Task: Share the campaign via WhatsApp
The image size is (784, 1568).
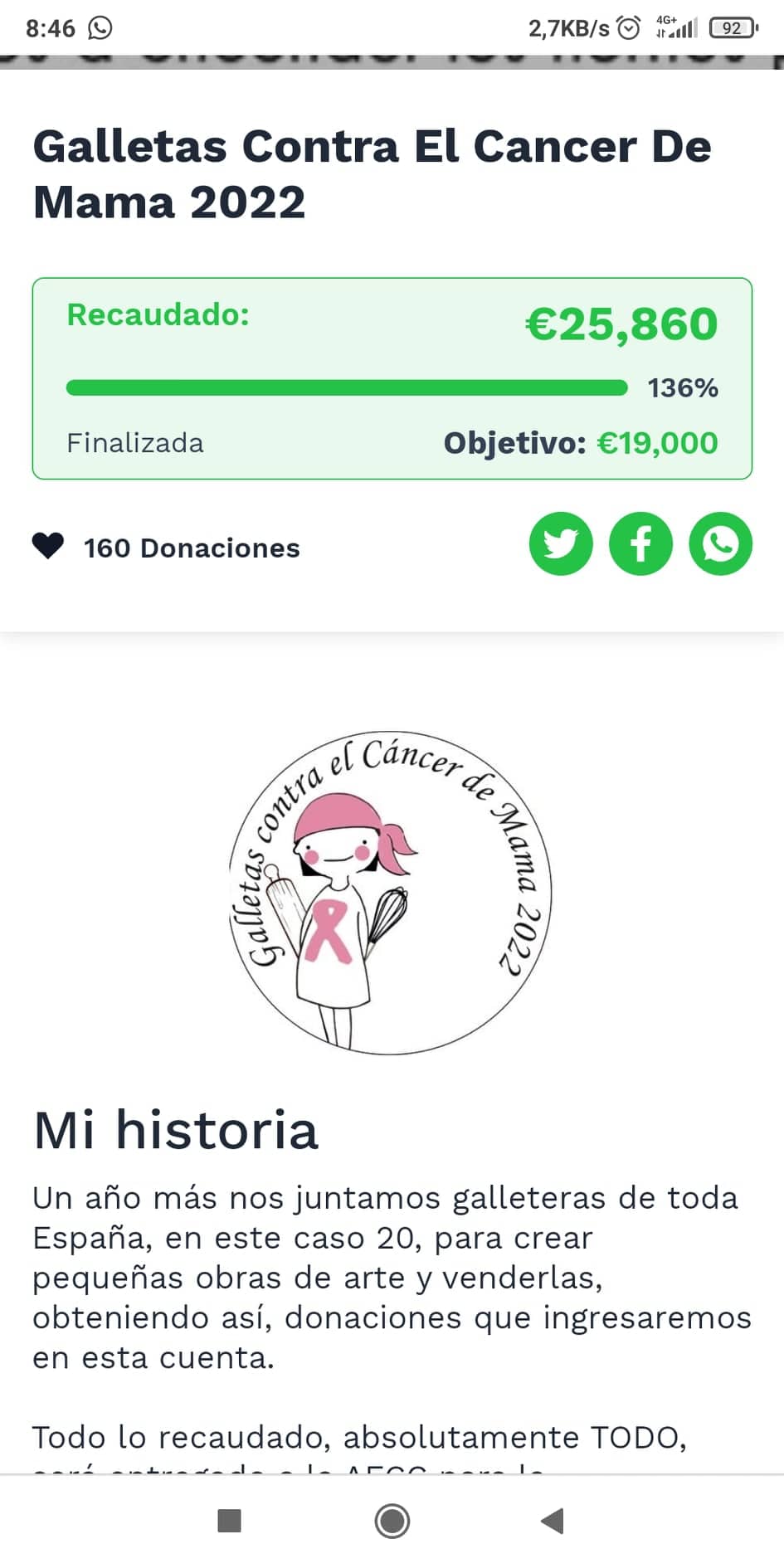Action: pos(720,545)
